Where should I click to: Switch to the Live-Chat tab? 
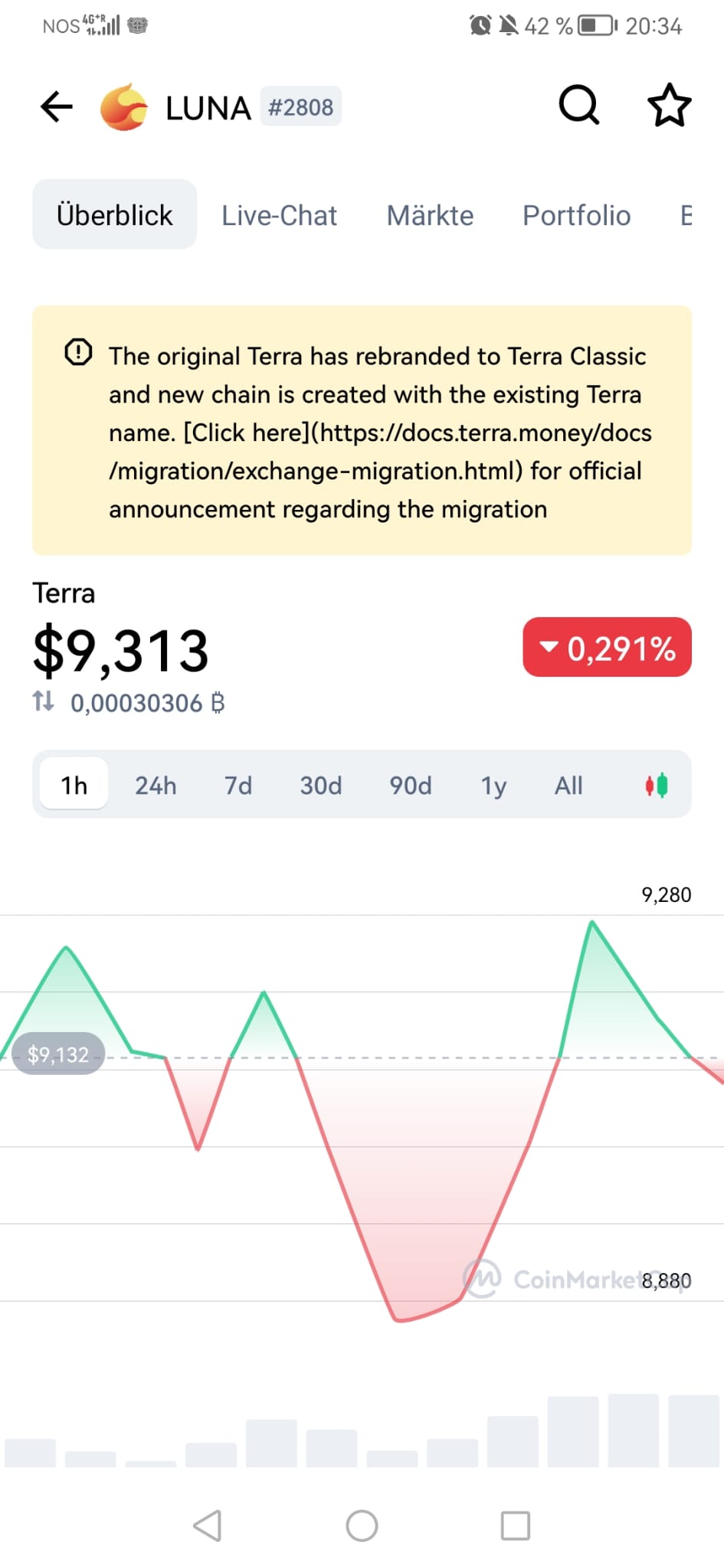click(x=279, y=215)
